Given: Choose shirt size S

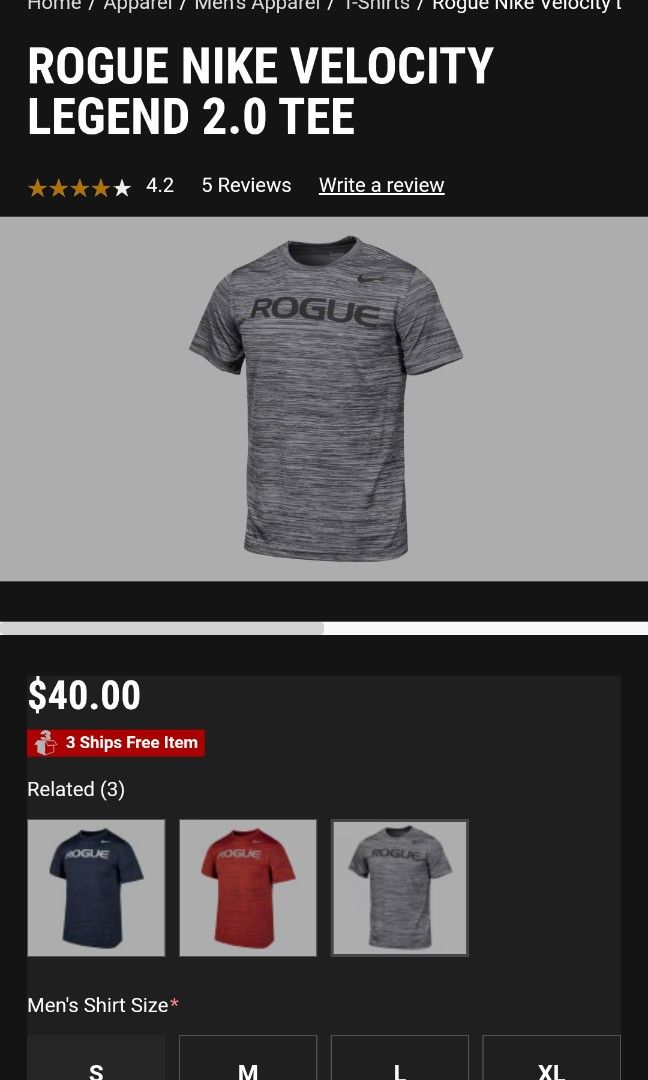Looking at the screenshot, I should pos(96,1064).
